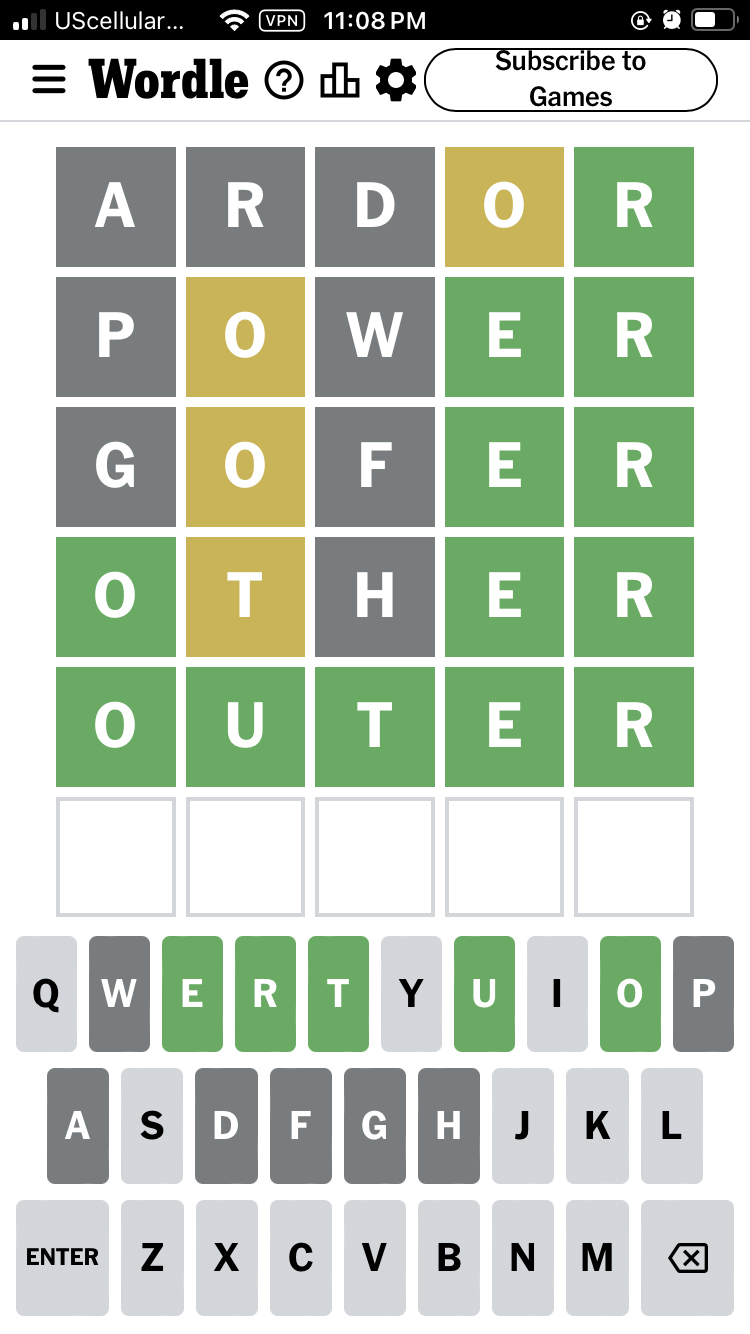This screenshot has width=750, height=1334.
Task: Tap the N key
Action: [x=523, y=1257]
